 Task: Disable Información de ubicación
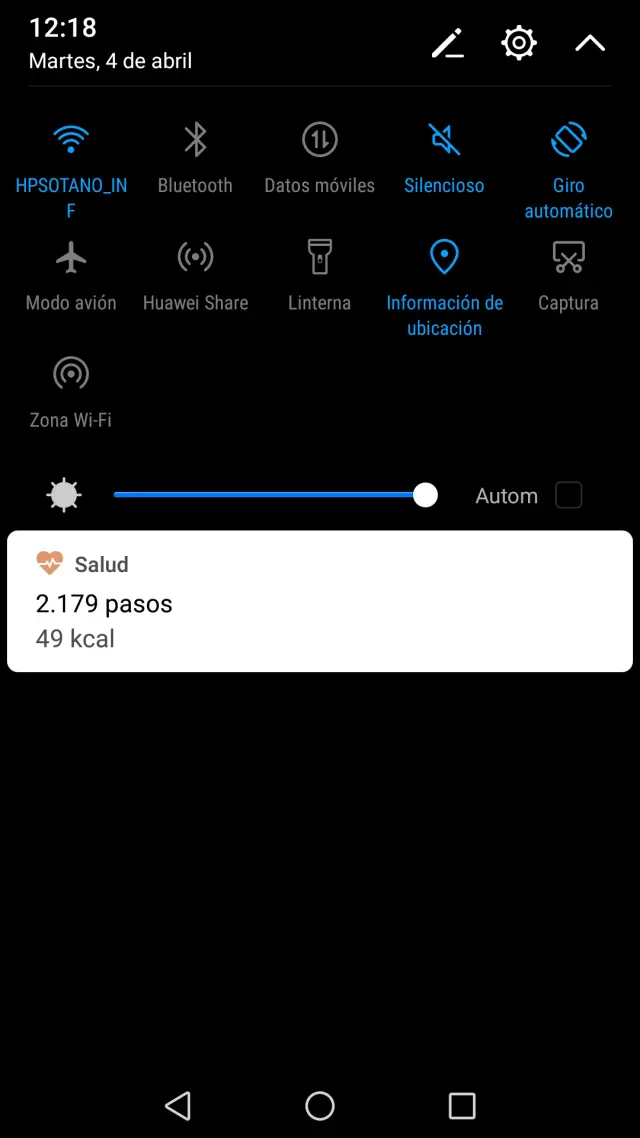tap(444, 258)
